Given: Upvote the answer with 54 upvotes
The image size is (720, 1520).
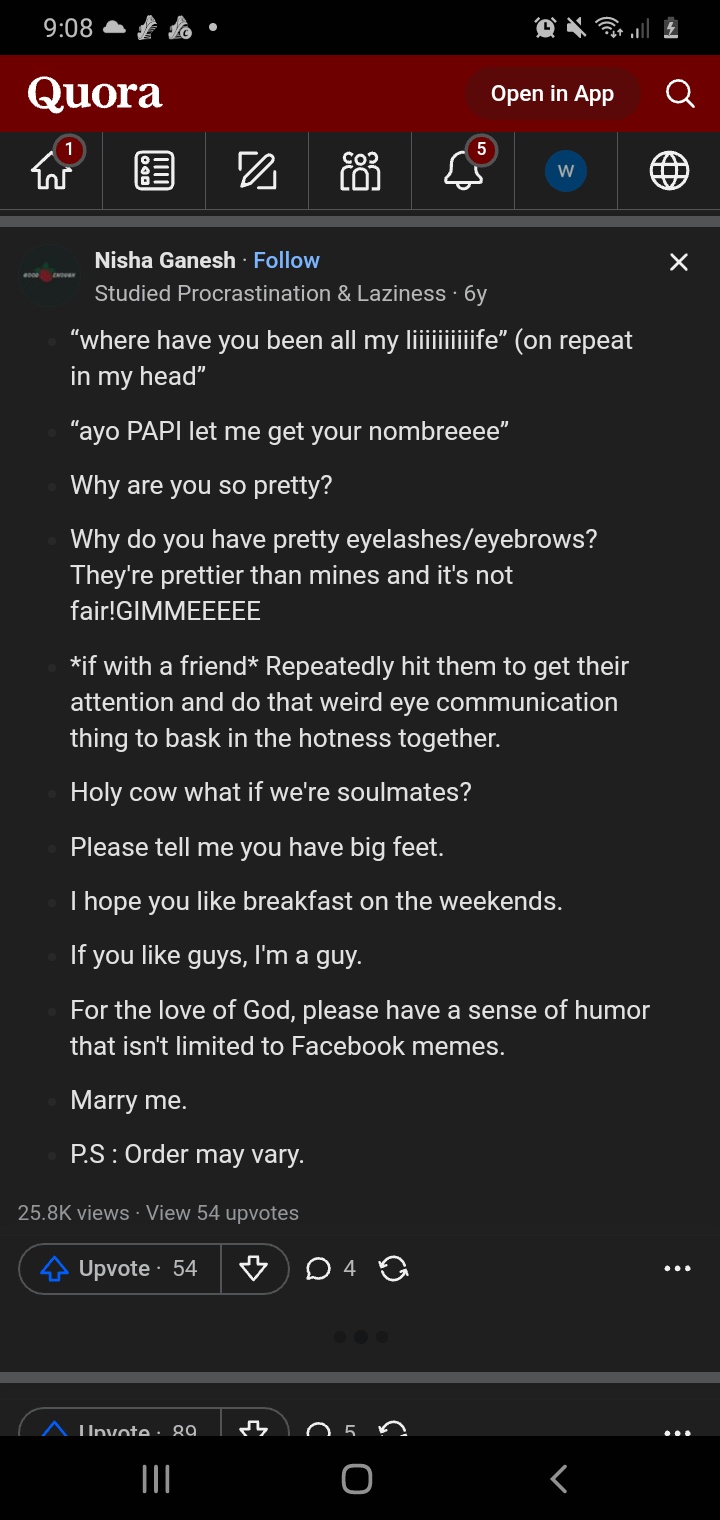Looking at the screenshot, I should (x=120, y=1268).
